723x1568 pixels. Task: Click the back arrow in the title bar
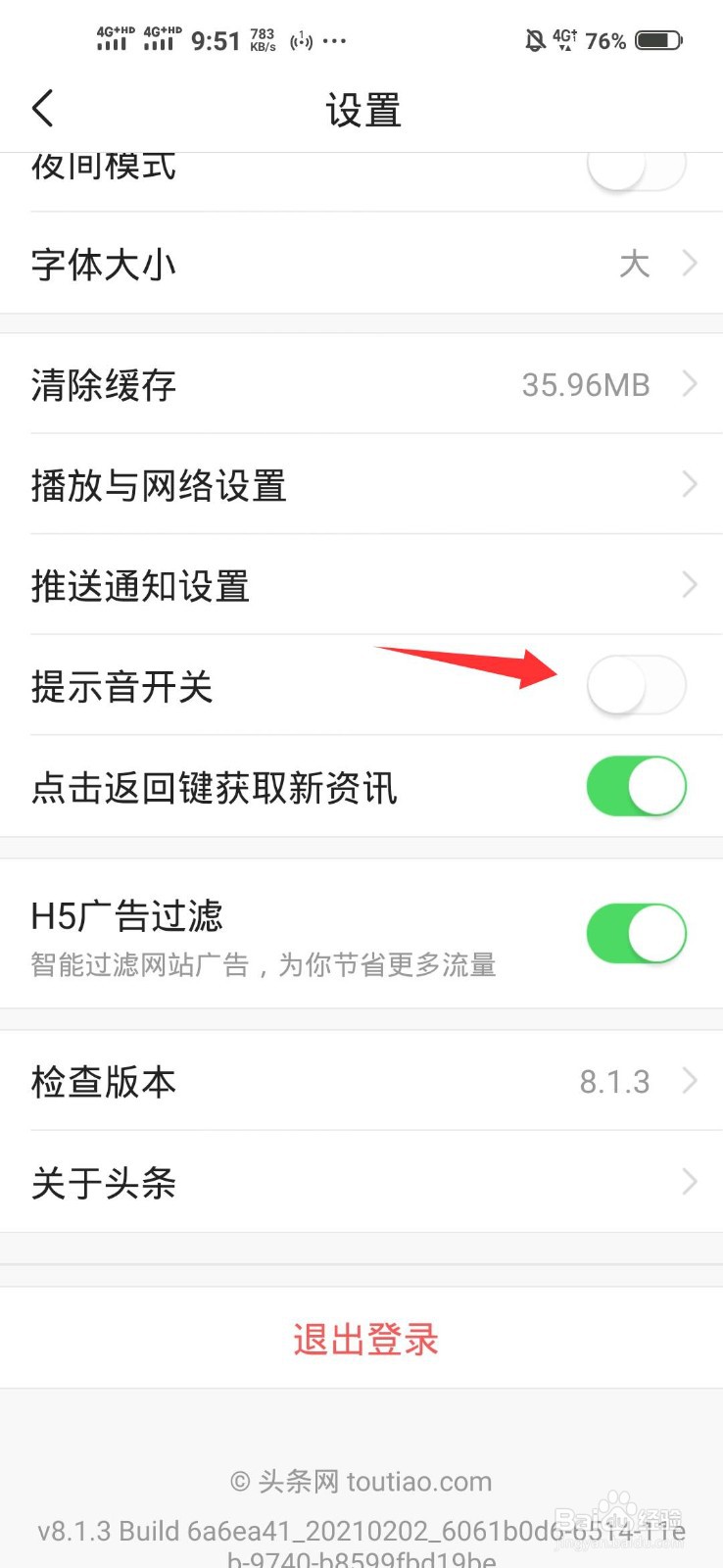coord(42,108)
